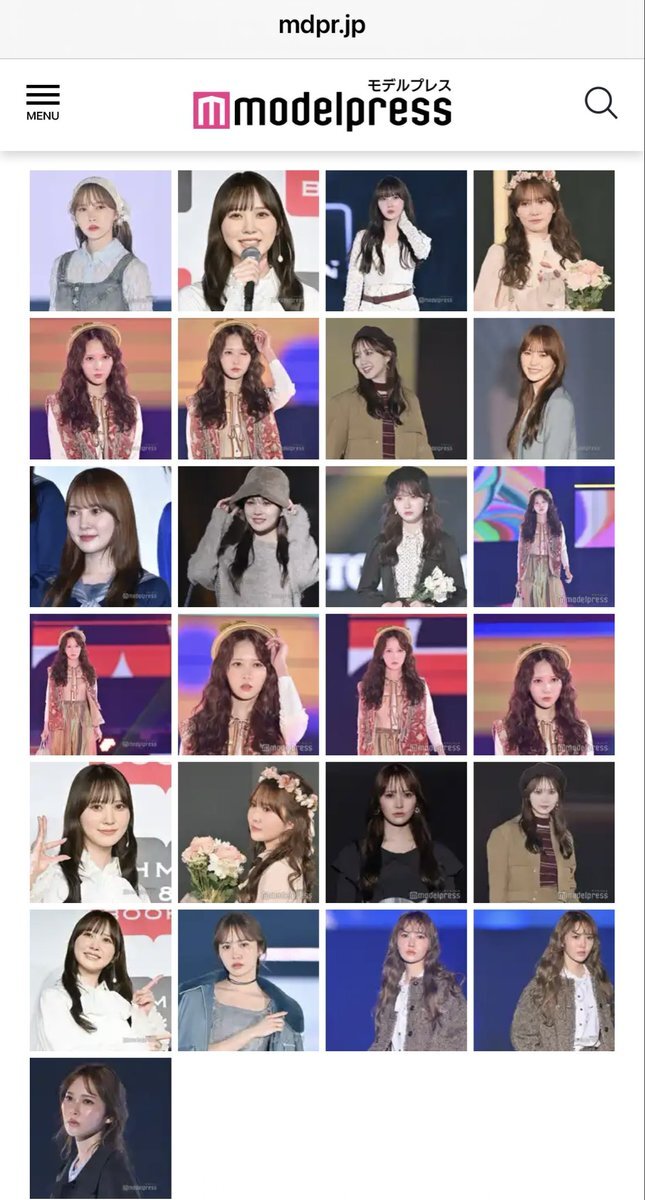Open the photo with headscarf and denim overalls

pos(100,240)
